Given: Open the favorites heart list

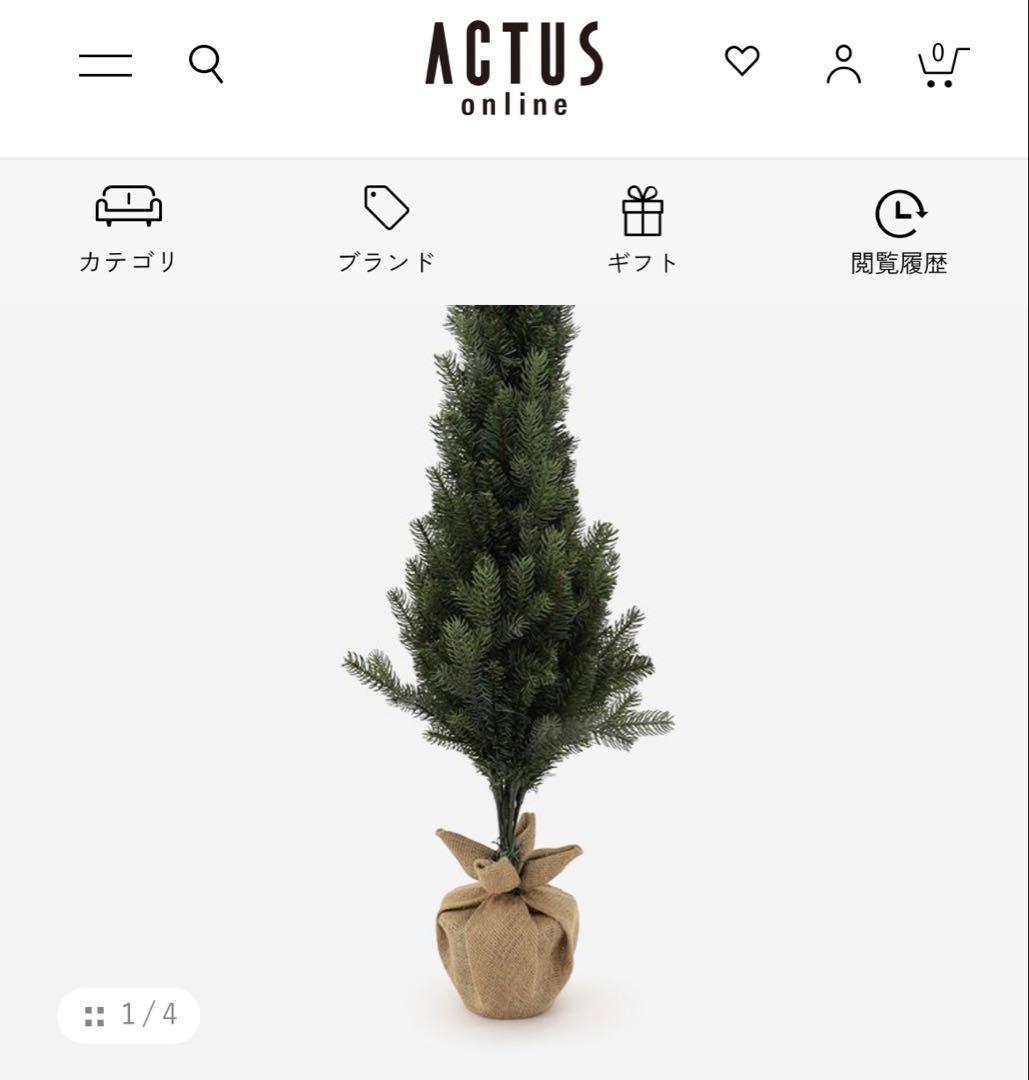Looking at the screenshot, I should click(x=742, y=62).
